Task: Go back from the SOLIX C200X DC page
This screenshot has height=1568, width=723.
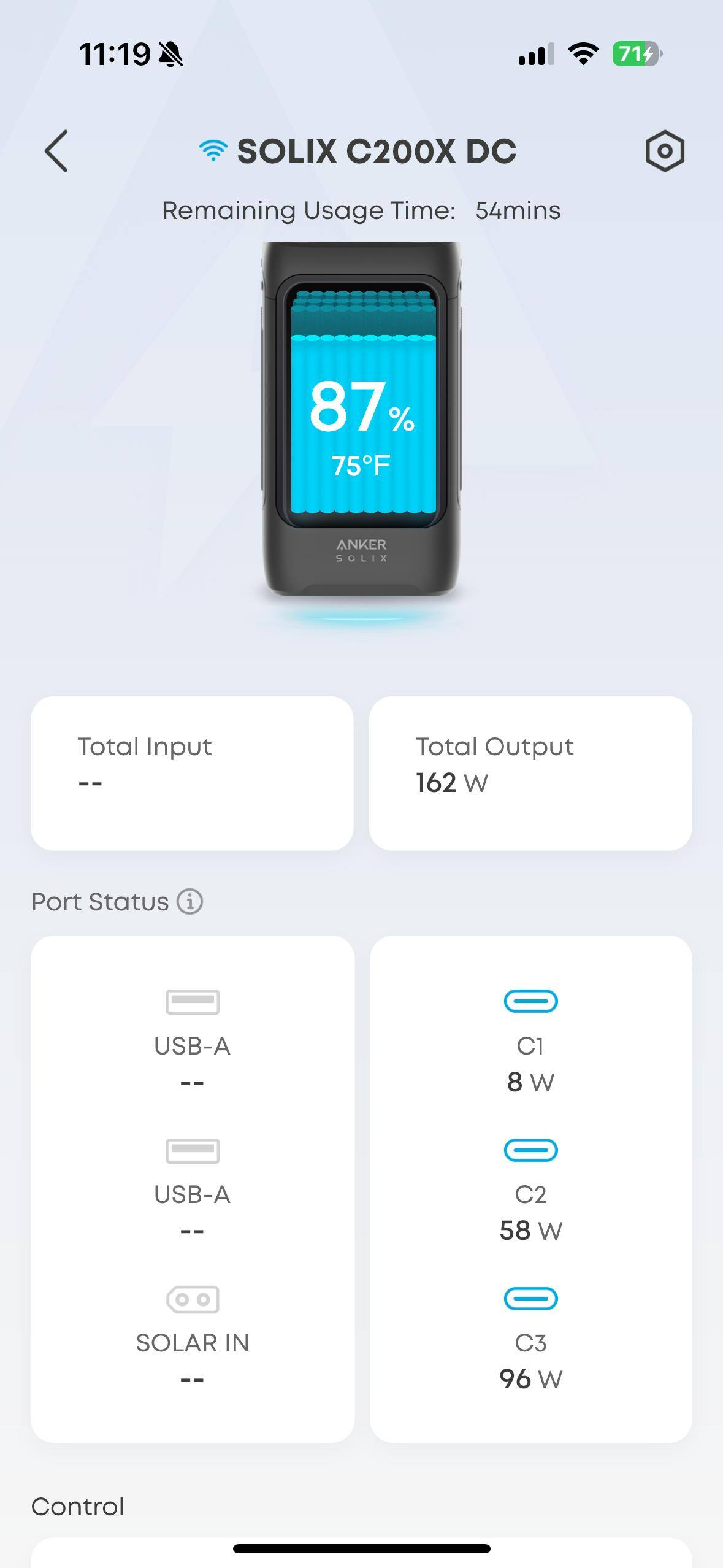Action: pyautogui.click(x=56, y=151)
